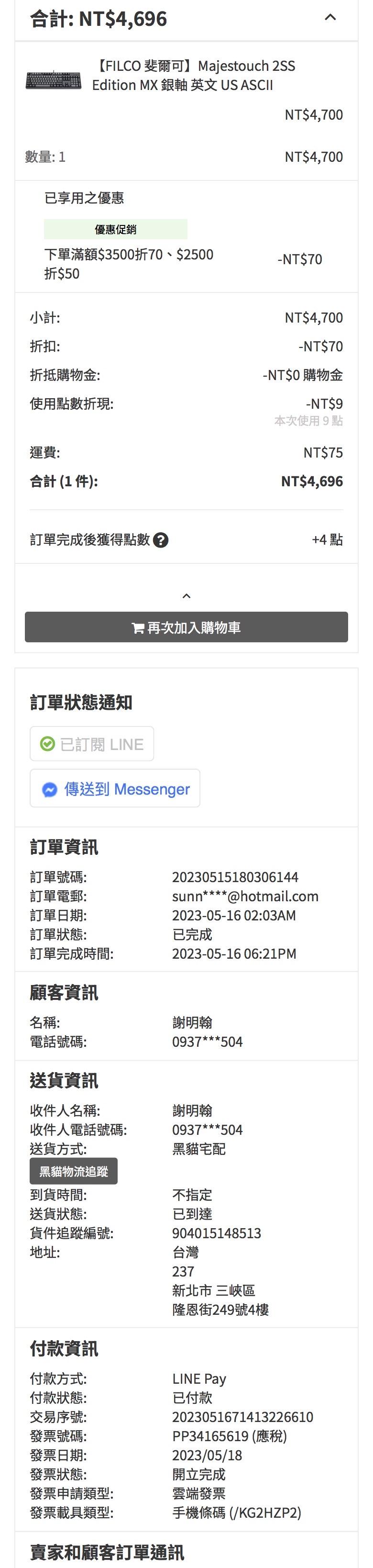Collapse order details with the lower chevron
Screen dimensions: 373x1568
pyautogui.click(x=186, y=596)
